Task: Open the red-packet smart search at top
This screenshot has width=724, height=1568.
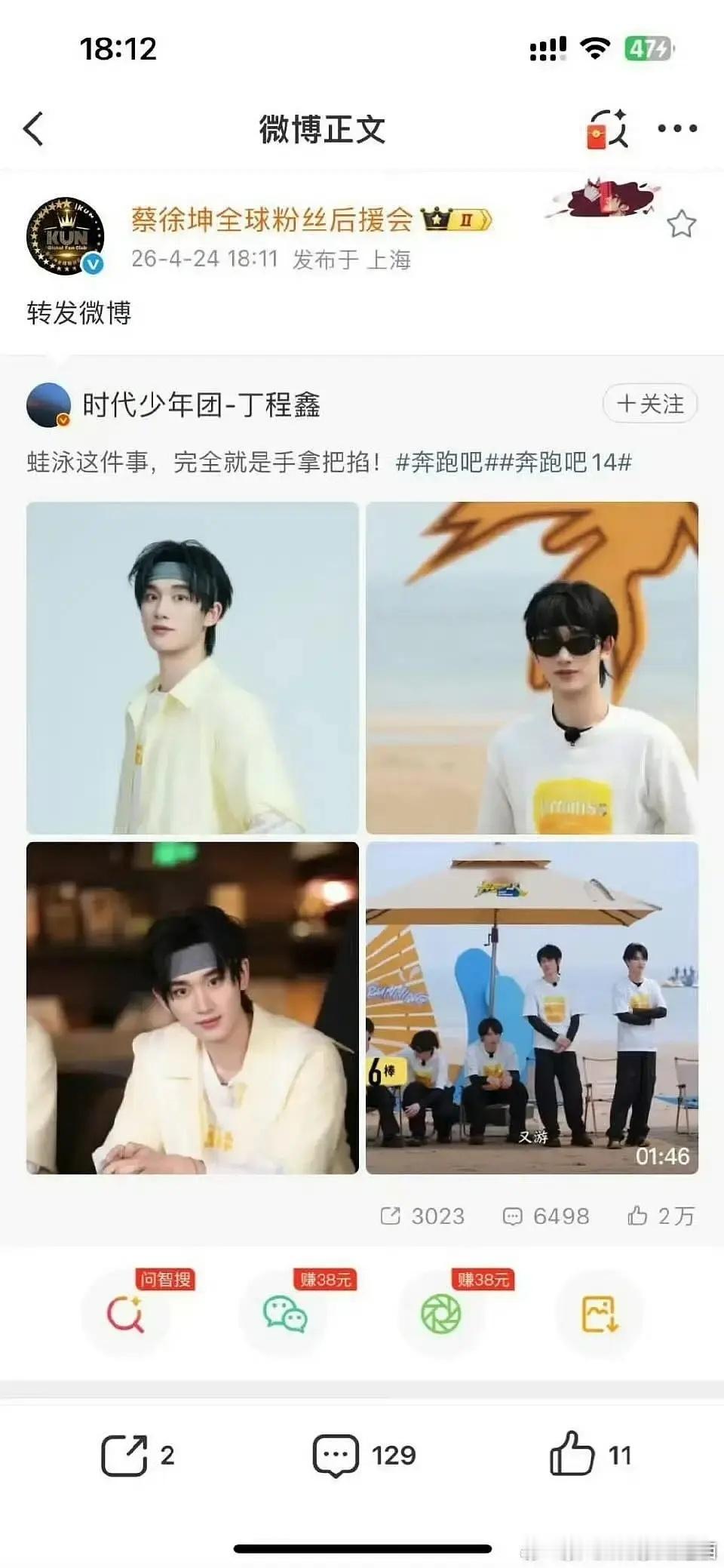Action: (608, 128)
